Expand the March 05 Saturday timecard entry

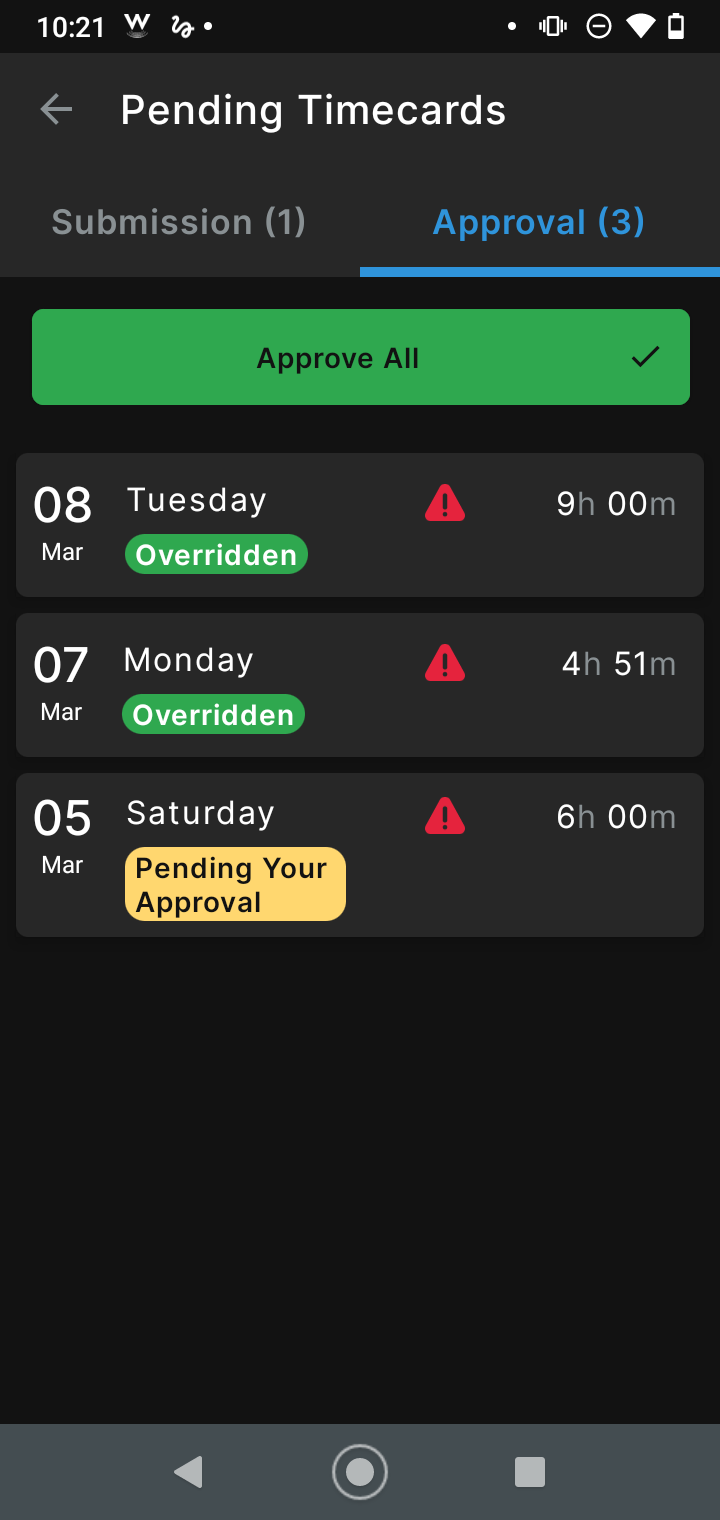click(x=360, y=855)
